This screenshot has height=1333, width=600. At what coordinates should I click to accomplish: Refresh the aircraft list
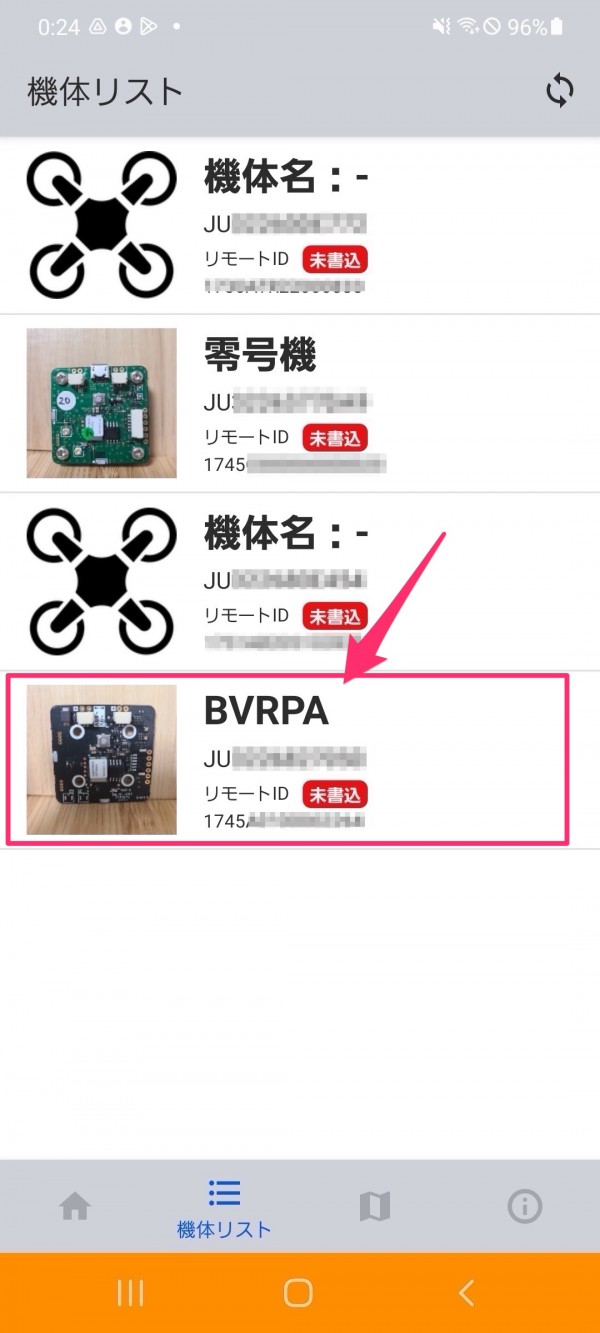[559, 91]
